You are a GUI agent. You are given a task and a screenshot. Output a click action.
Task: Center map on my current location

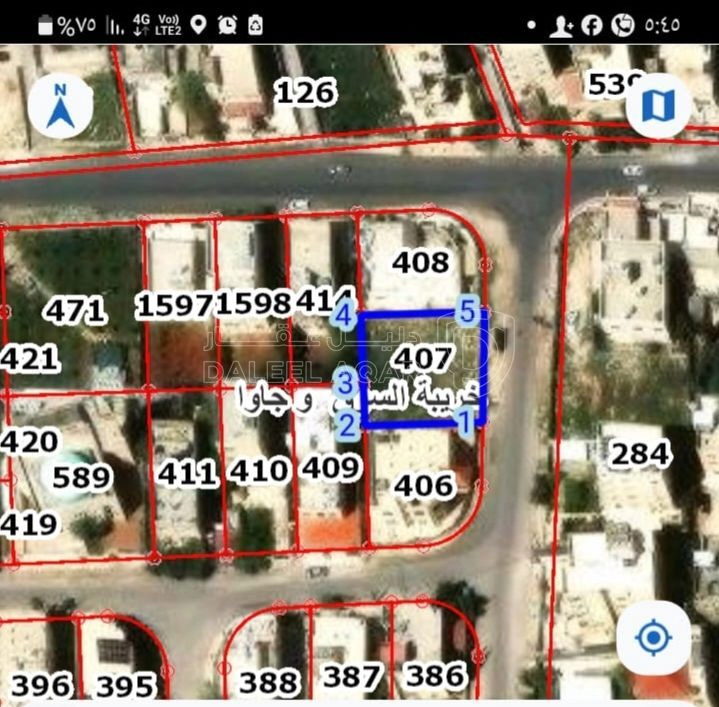pyautogui.click(x=653, y=637)
